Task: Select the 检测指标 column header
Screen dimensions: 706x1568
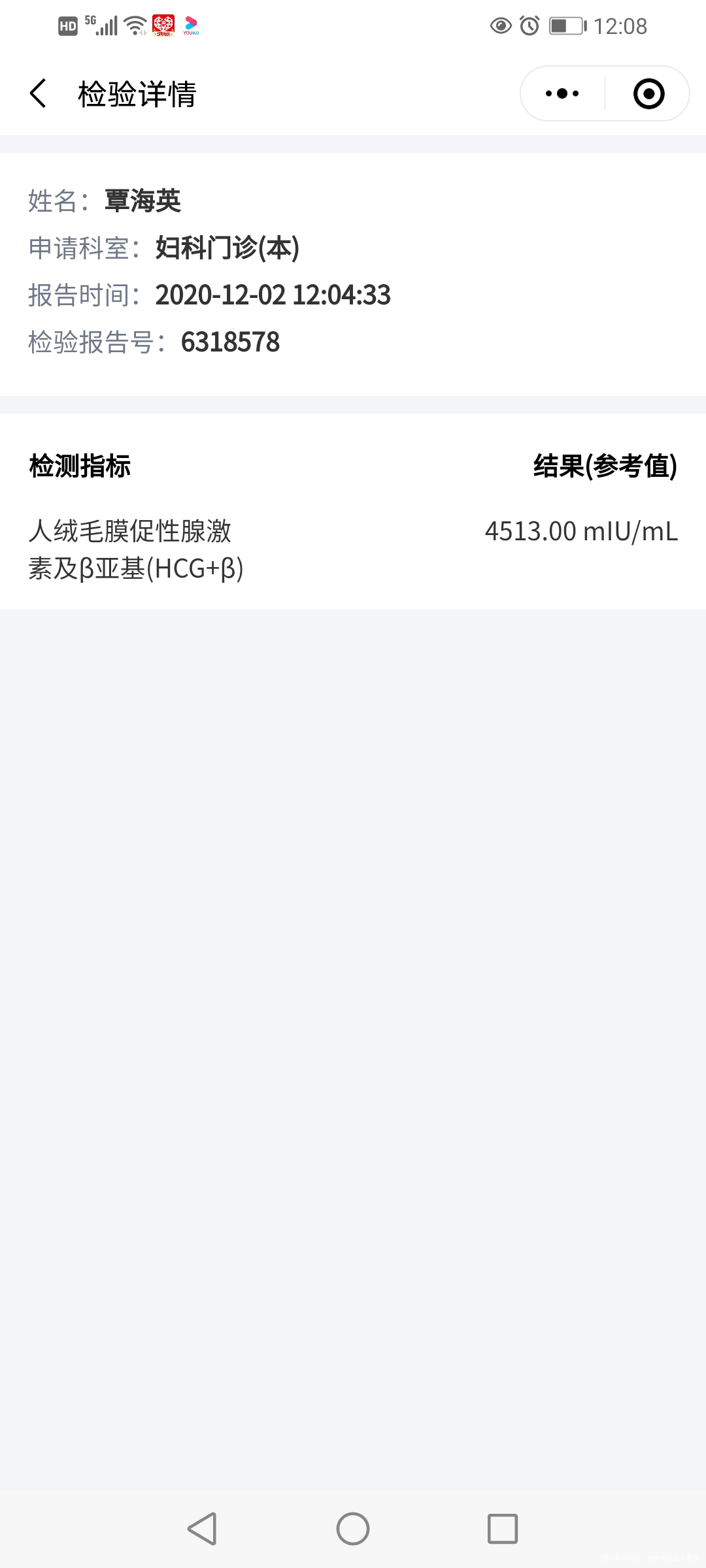Action: click(x=80, y=465)
